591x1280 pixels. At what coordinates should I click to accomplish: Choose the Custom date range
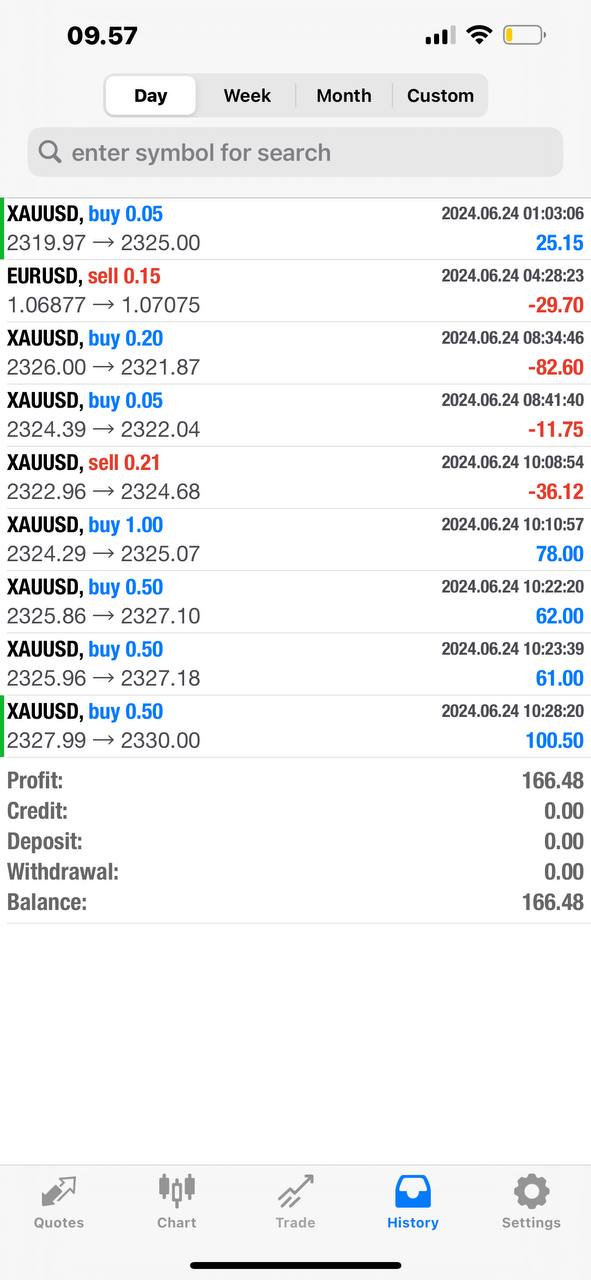pos(440,96)
